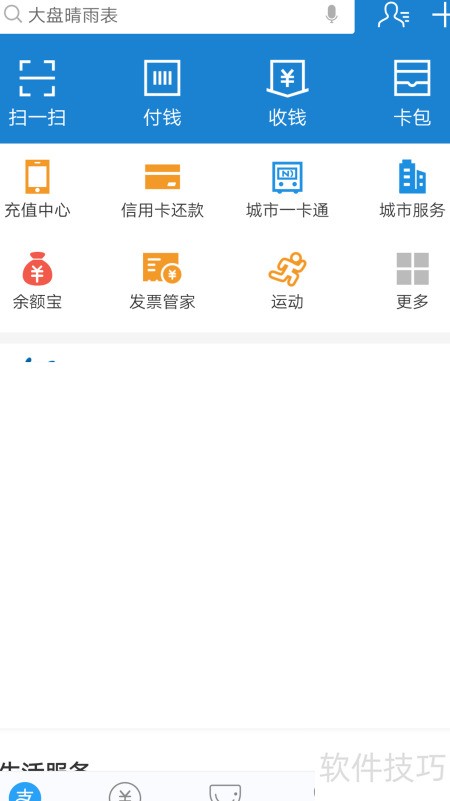The height and width of the screenshot is (801, 450).
Task: Open 收钱 to receive money
Action: (287, 93)
